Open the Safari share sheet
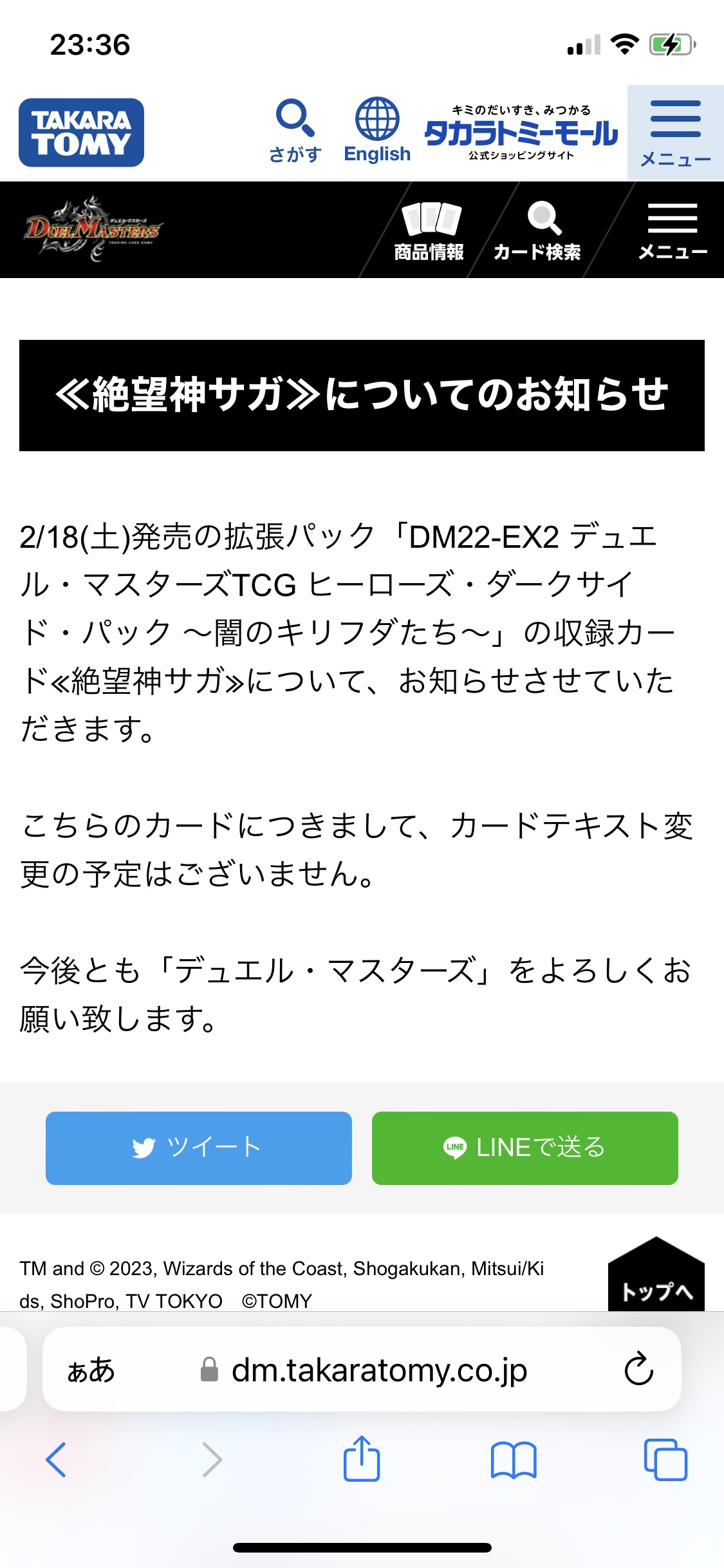Image resolution: width=724 pixels, height=1568 pixels. click(x=362, y=1458)
